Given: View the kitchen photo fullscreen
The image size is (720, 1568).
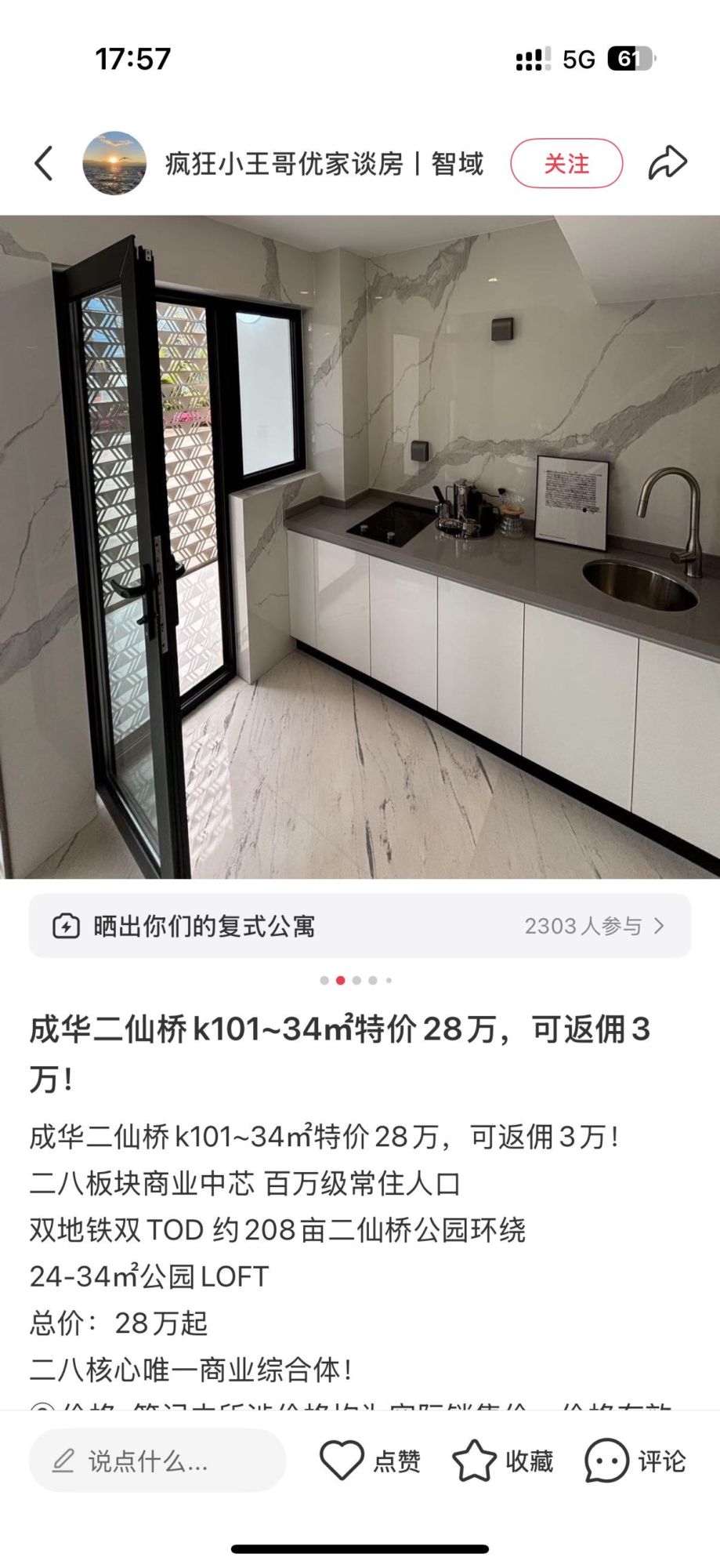Looking at the screenshot, I should [360, 546].
